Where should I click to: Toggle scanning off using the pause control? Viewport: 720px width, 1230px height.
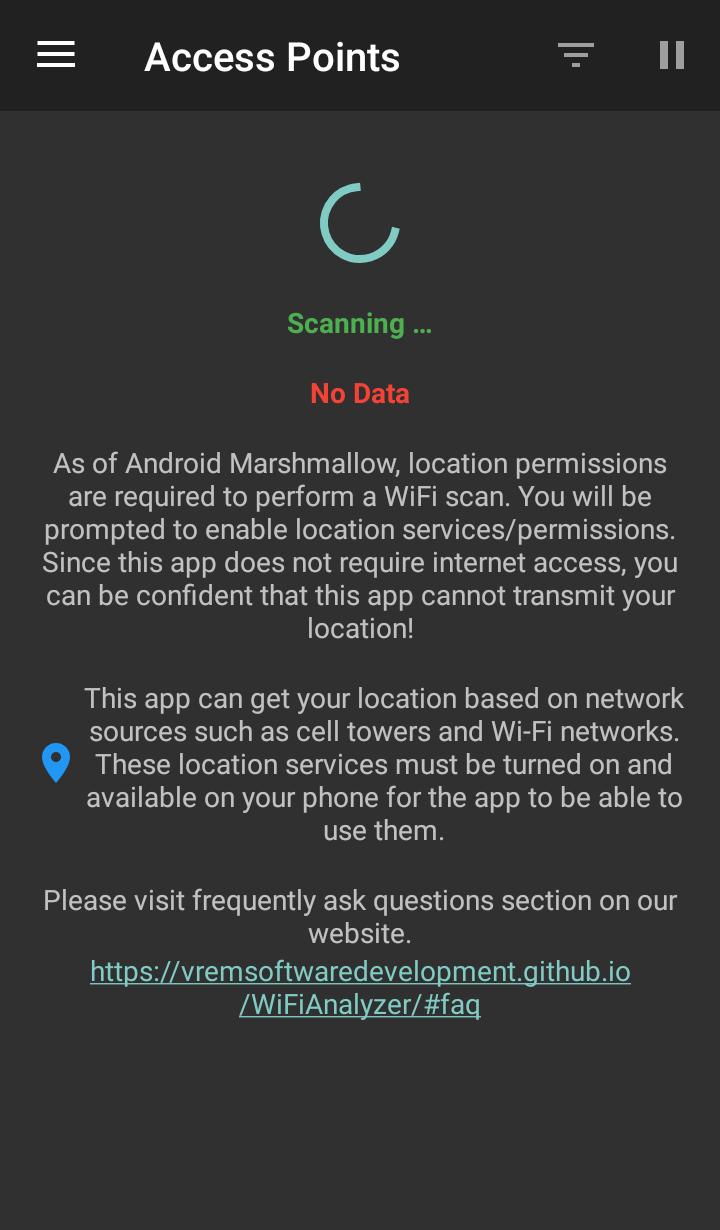tap(670, 55)
